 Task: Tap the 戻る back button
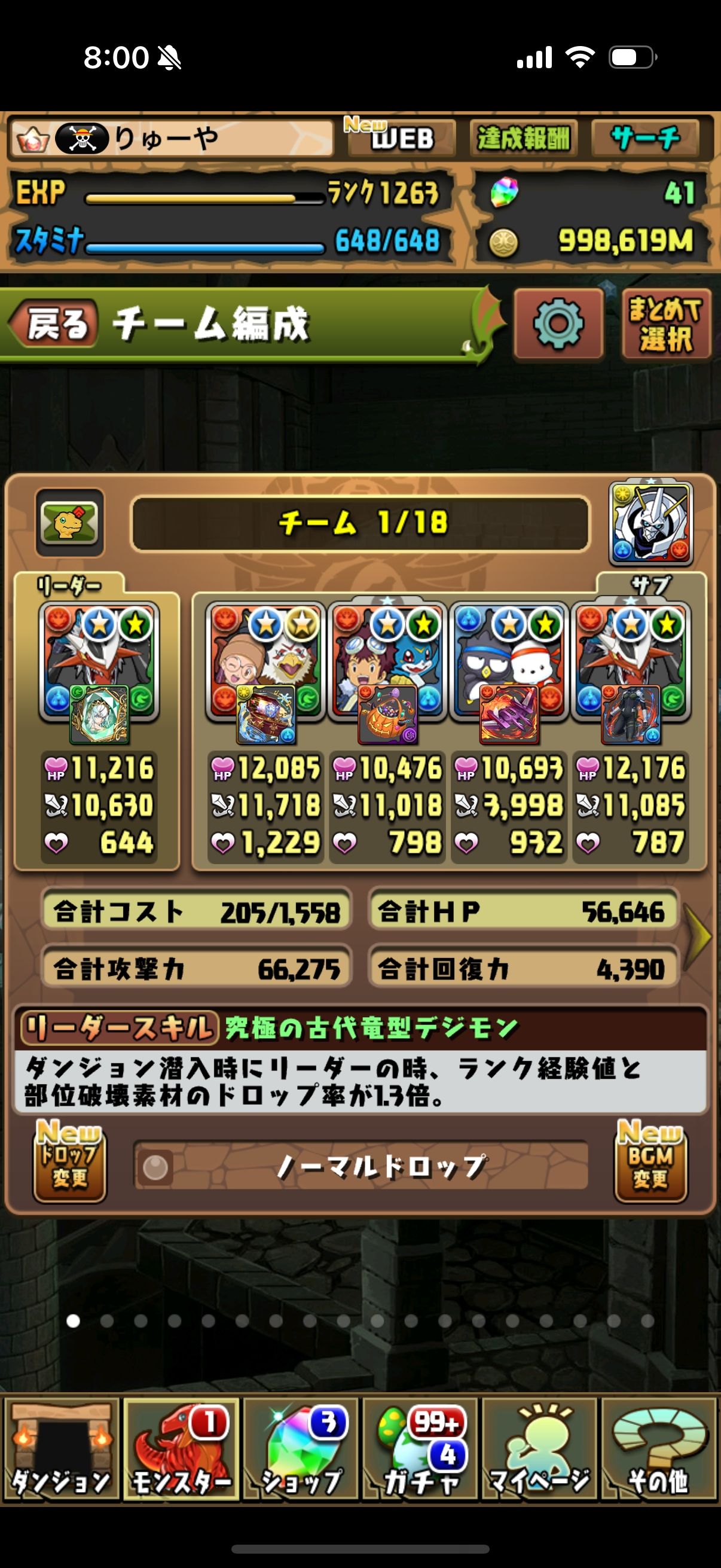point(54,323)
